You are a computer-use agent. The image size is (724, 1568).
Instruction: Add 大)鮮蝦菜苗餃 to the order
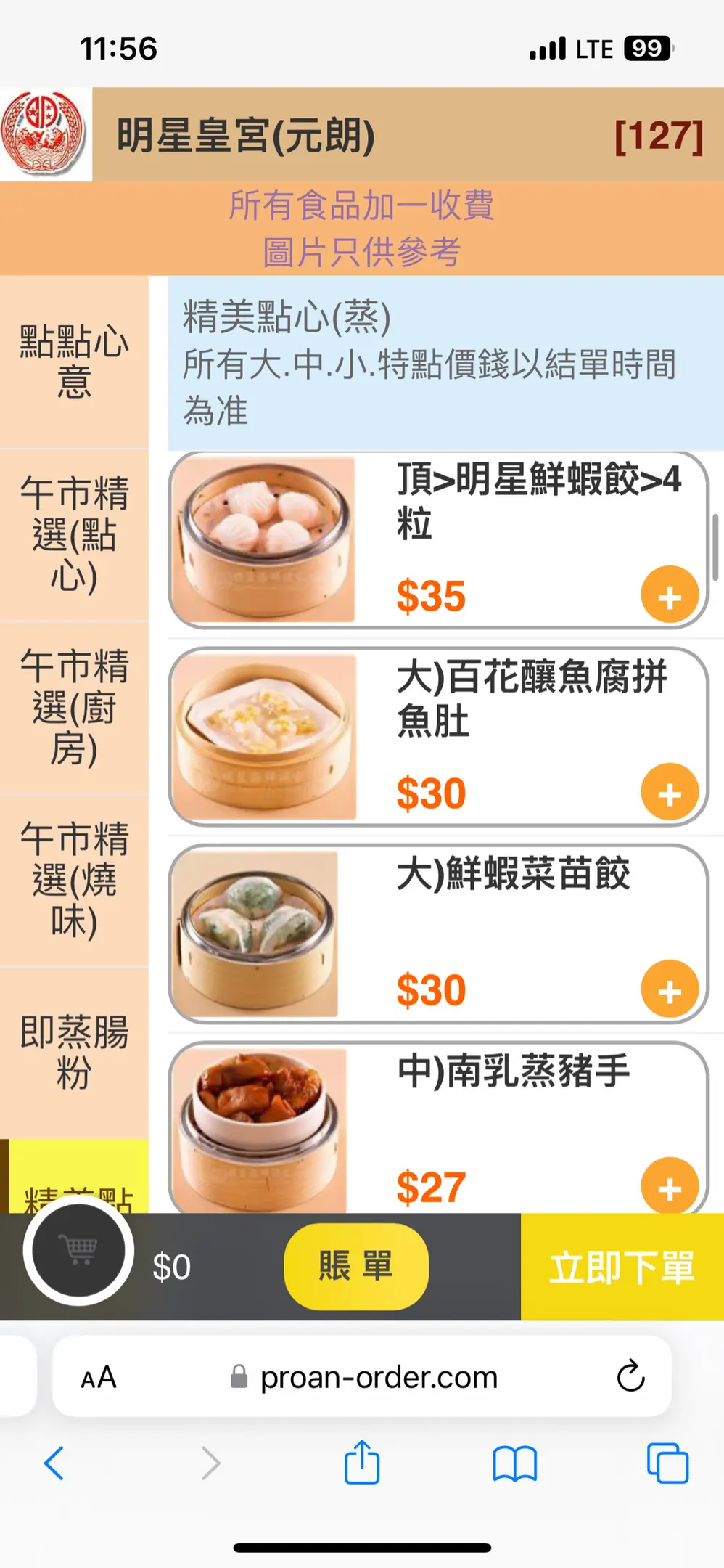pos(669,989)
